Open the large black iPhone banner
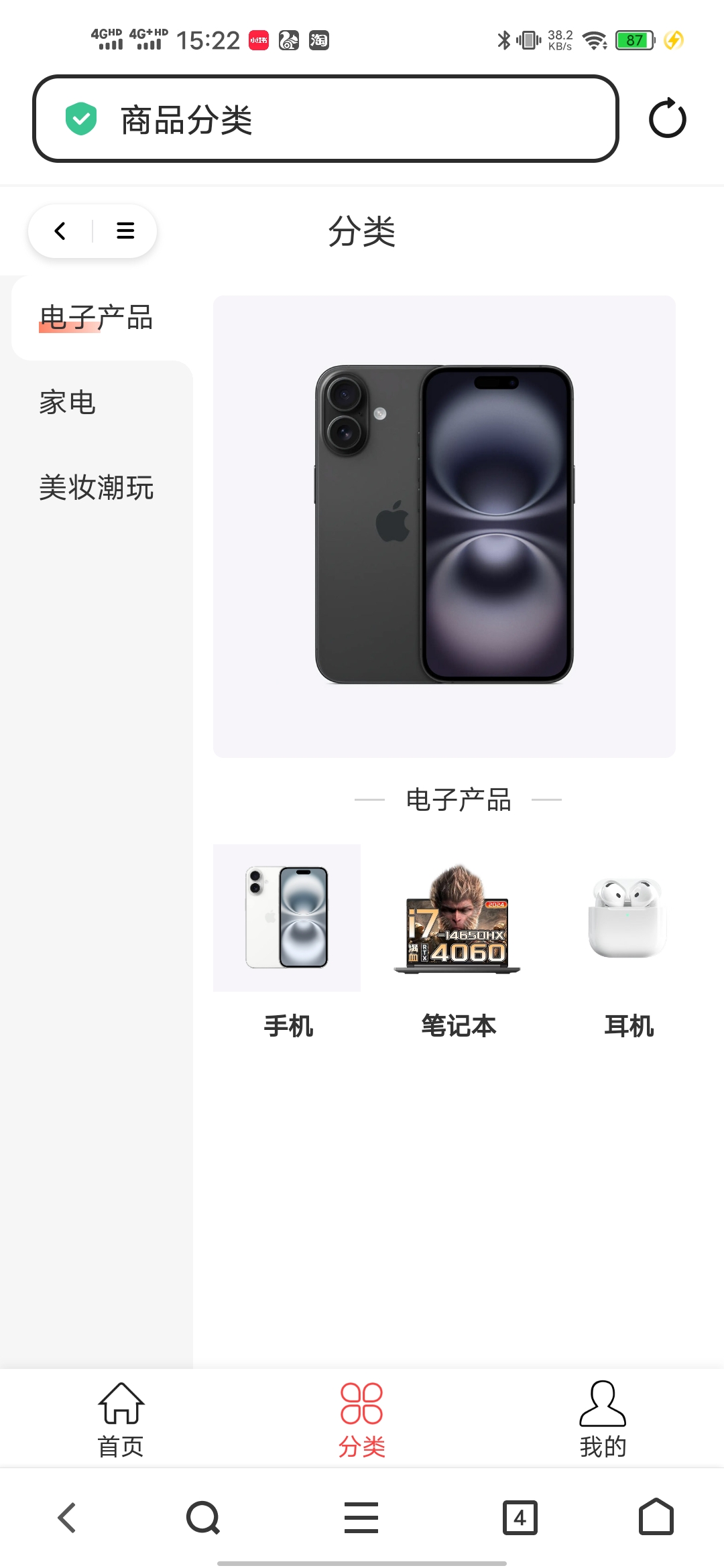This screenshot has height=1568, width=724. pos(444,526)
